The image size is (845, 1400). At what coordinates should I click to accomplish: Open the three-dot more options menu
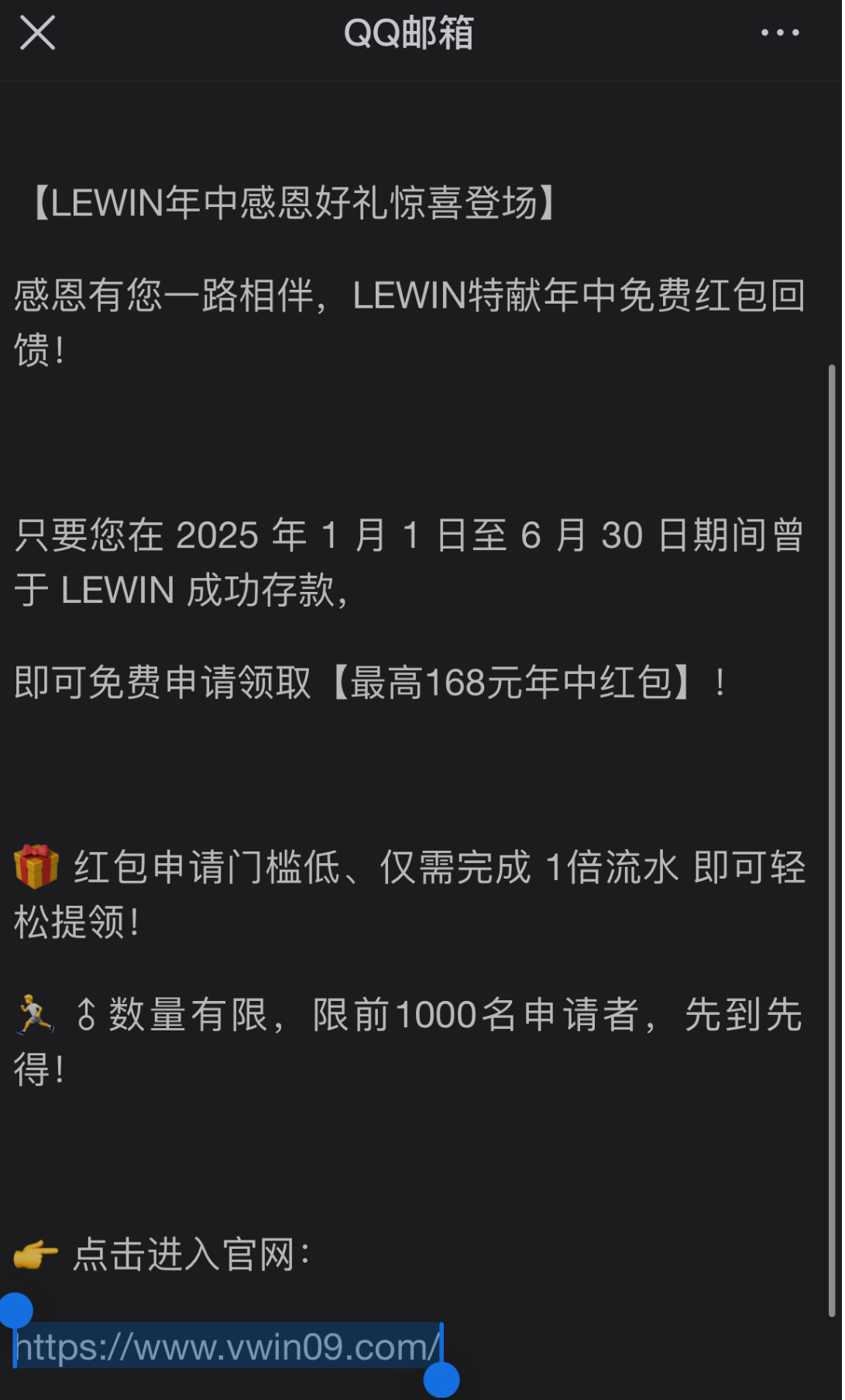click(779, 33)
